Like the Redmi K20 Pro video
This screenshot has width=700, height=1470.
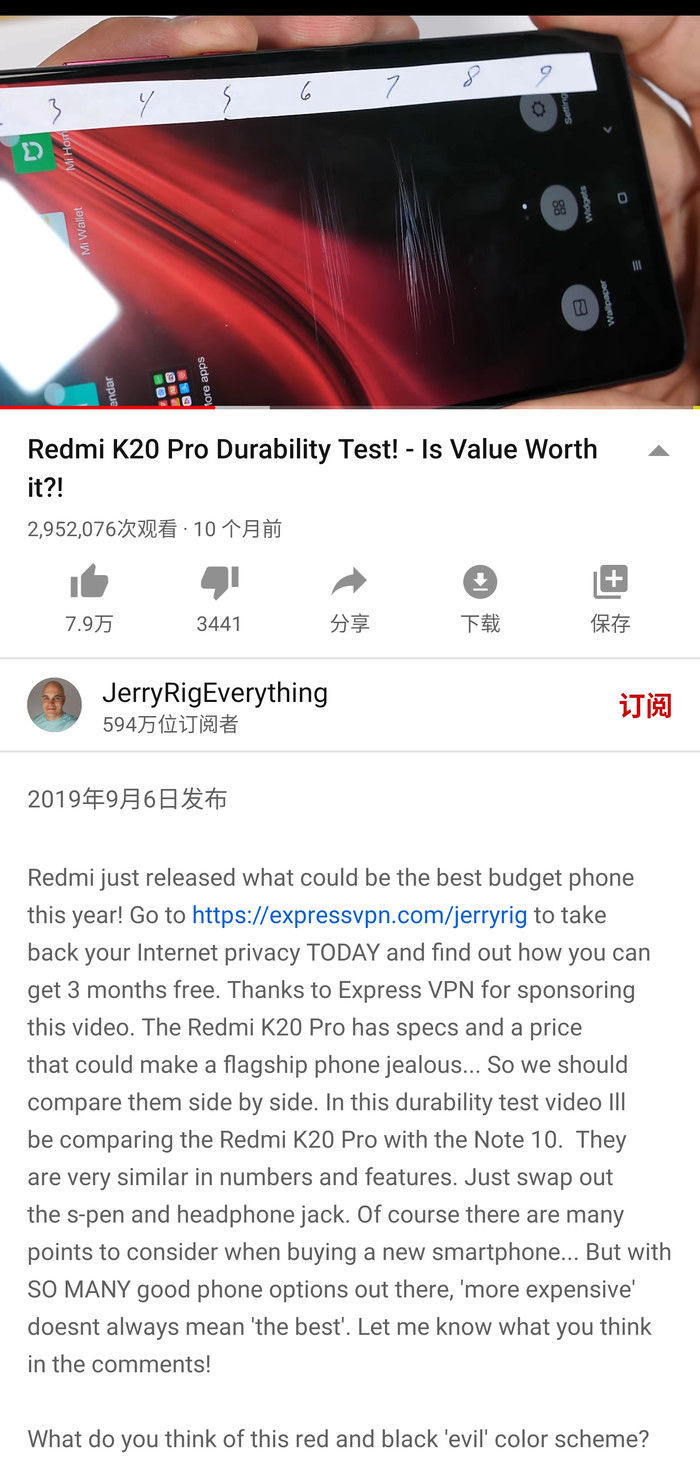tap(89, 597)
